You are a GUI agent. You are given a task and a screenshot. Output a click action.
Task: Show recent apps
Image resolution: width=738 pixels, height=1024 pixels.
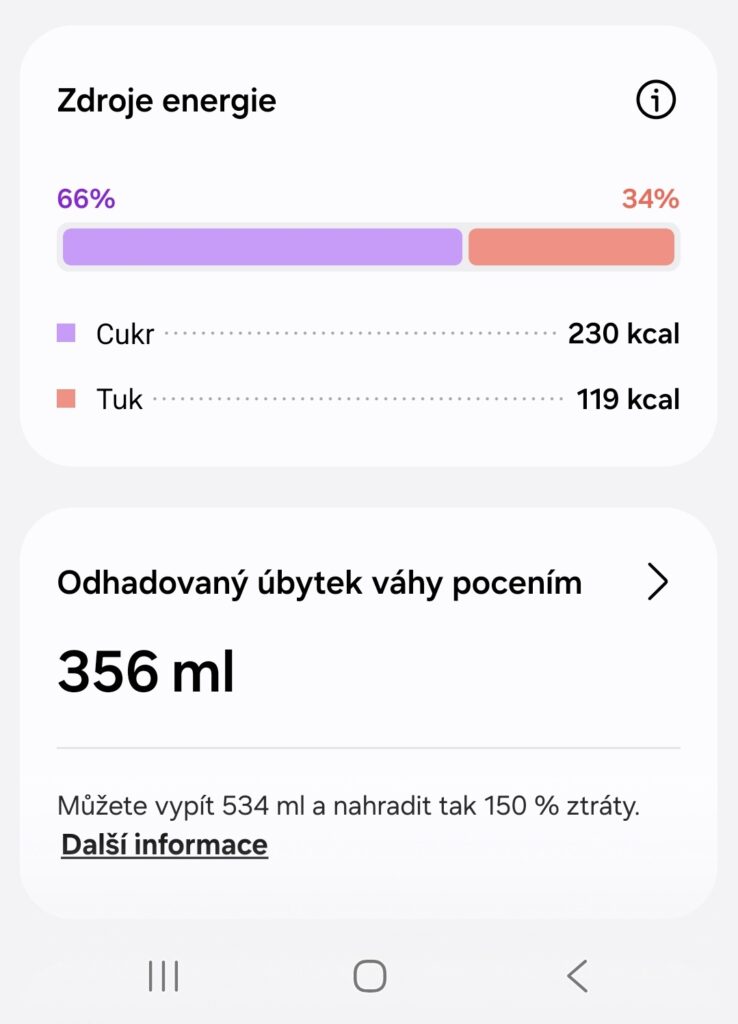click(163, 976)
